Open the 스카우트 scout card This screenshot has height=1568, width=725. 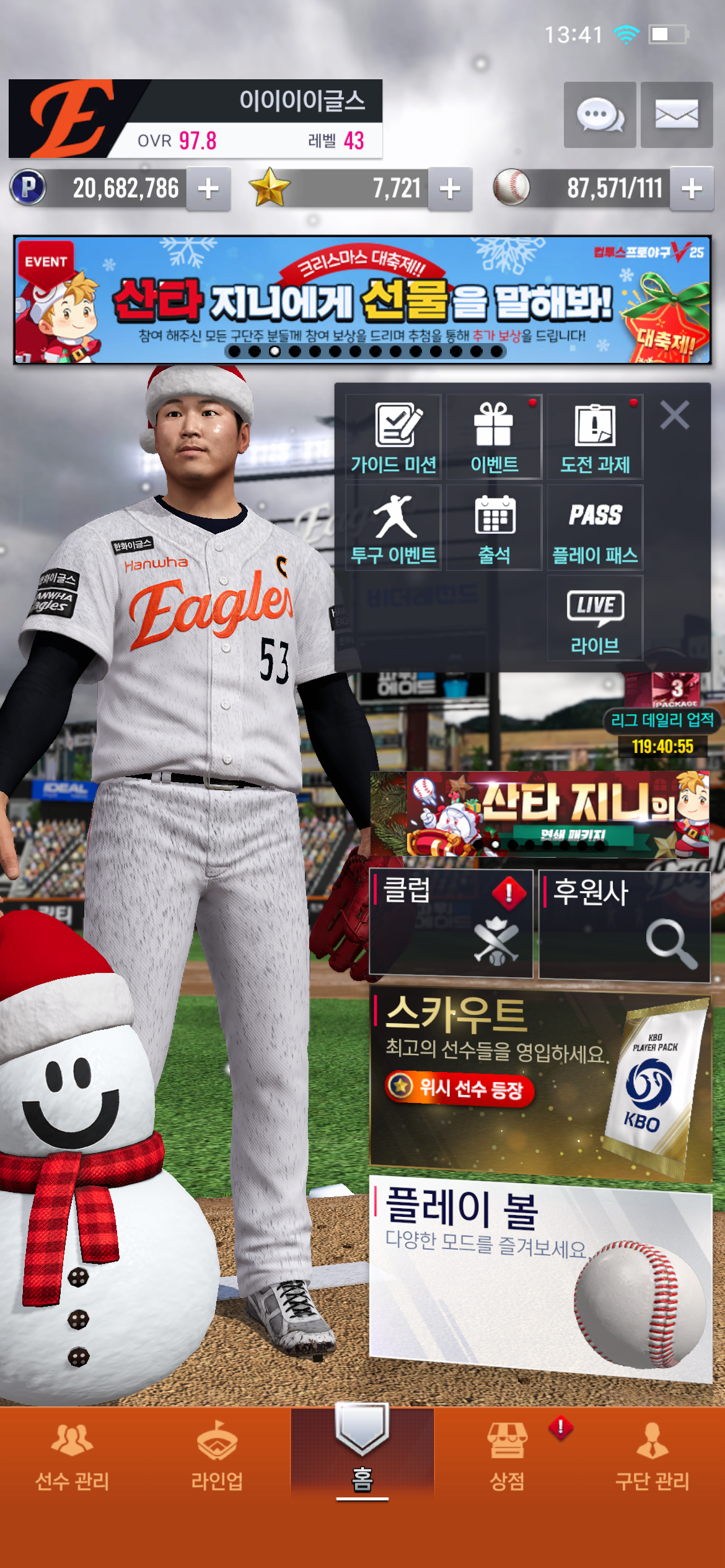(539, 1084)
